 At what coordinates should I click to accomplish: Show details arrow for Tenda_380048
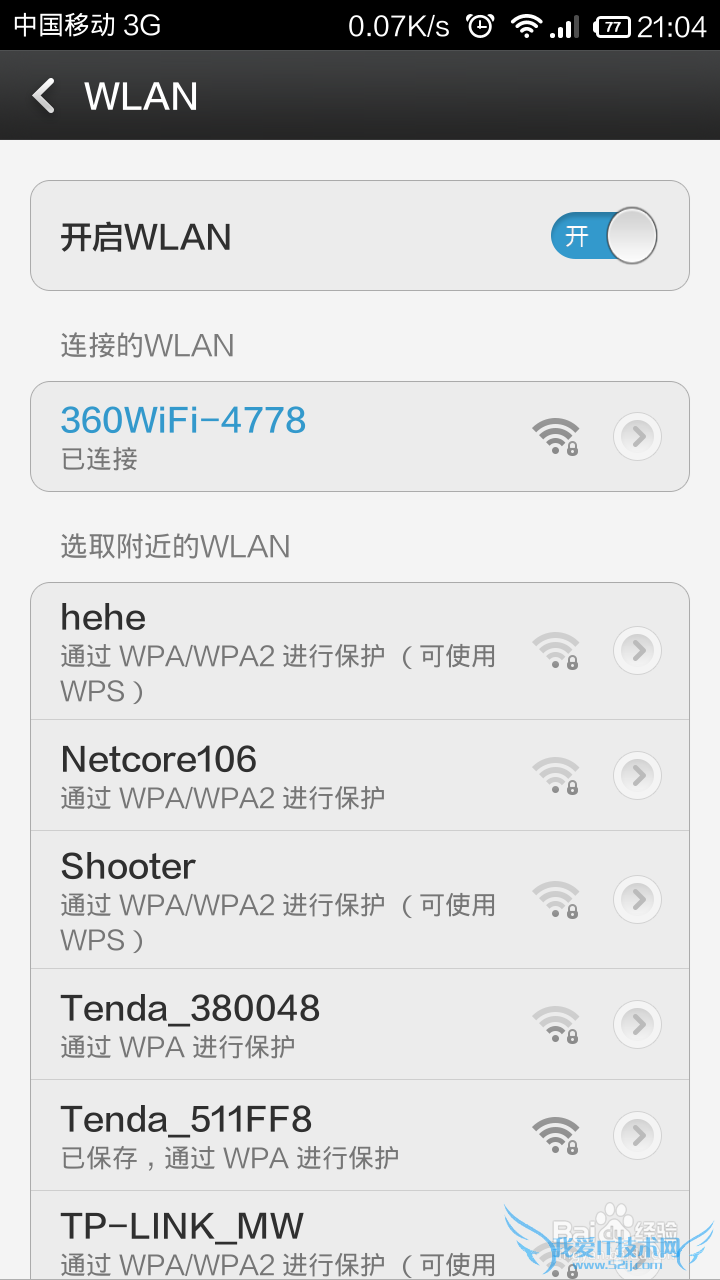point(637,1024)
